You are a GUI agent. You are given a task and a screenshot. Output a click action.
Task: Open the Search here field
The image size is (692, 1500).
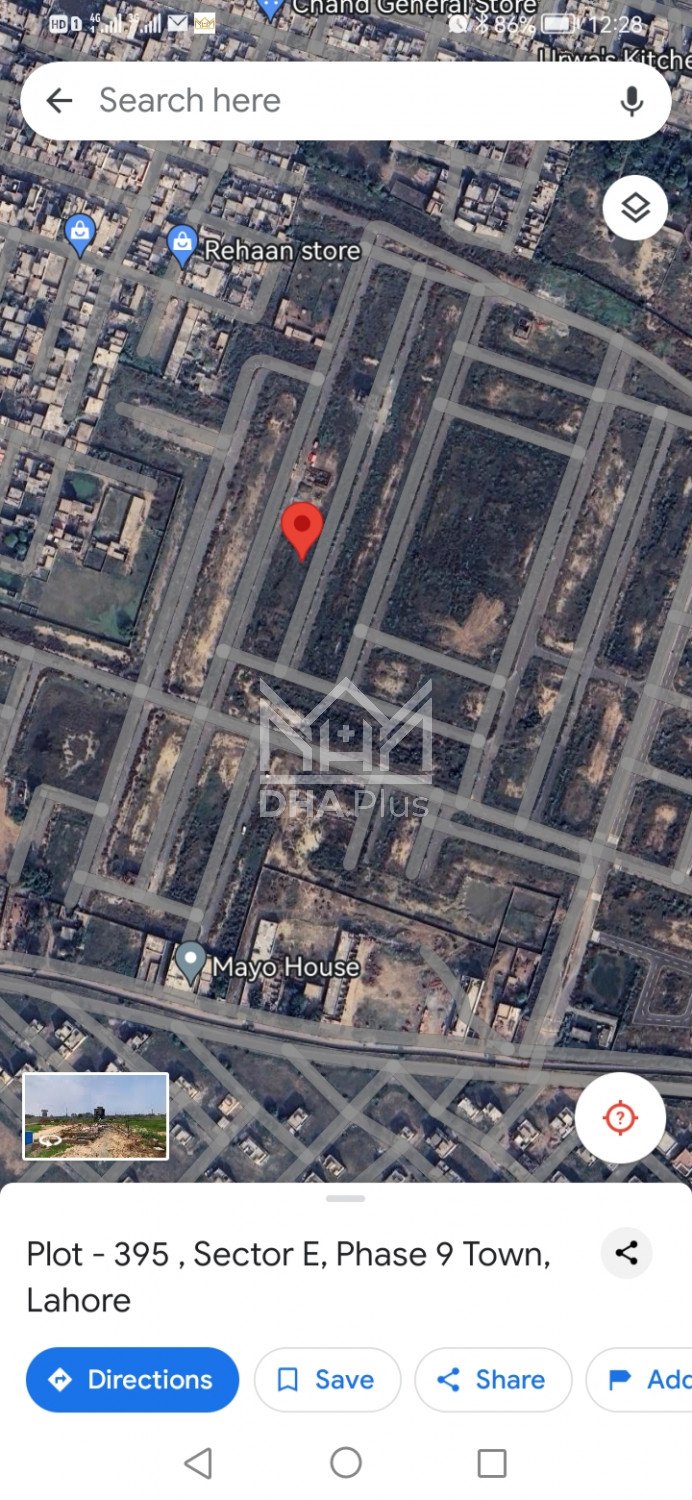click(330, 101)
